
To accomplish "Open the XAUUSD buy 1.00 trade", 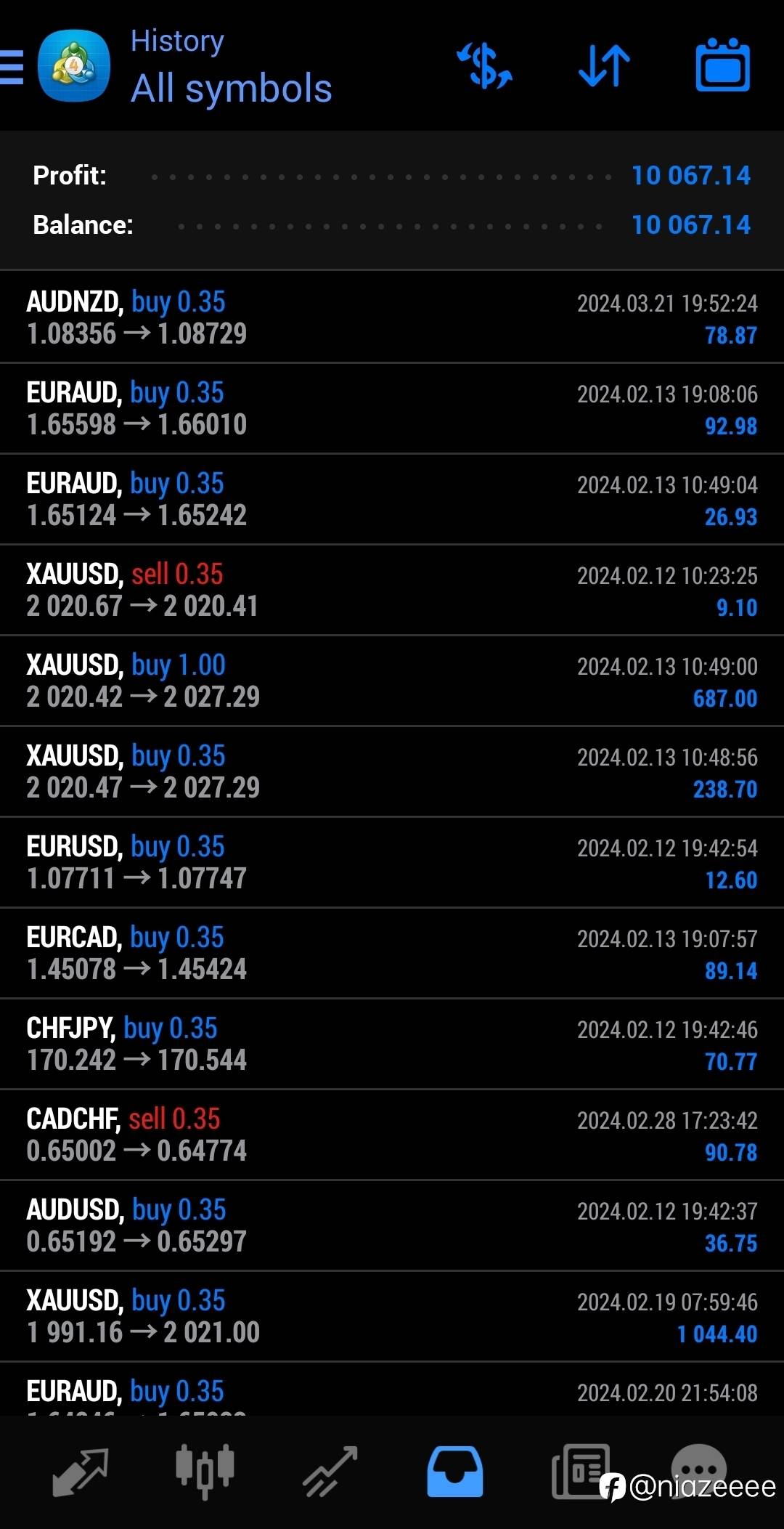I will [x=392, y=681].
